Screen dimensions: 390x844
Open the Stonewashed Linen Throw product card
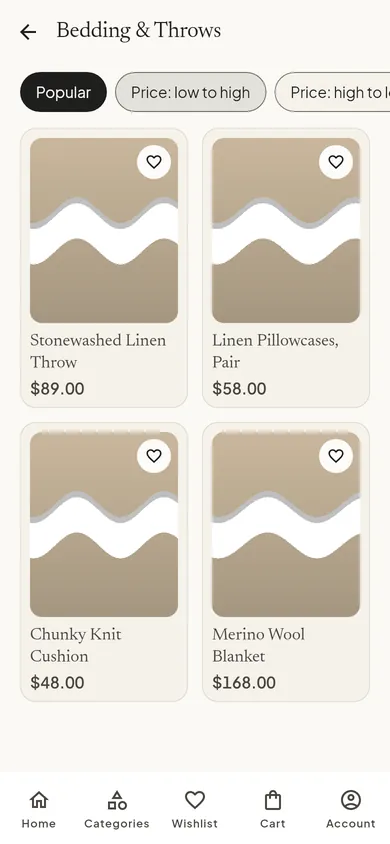(104, 268)
